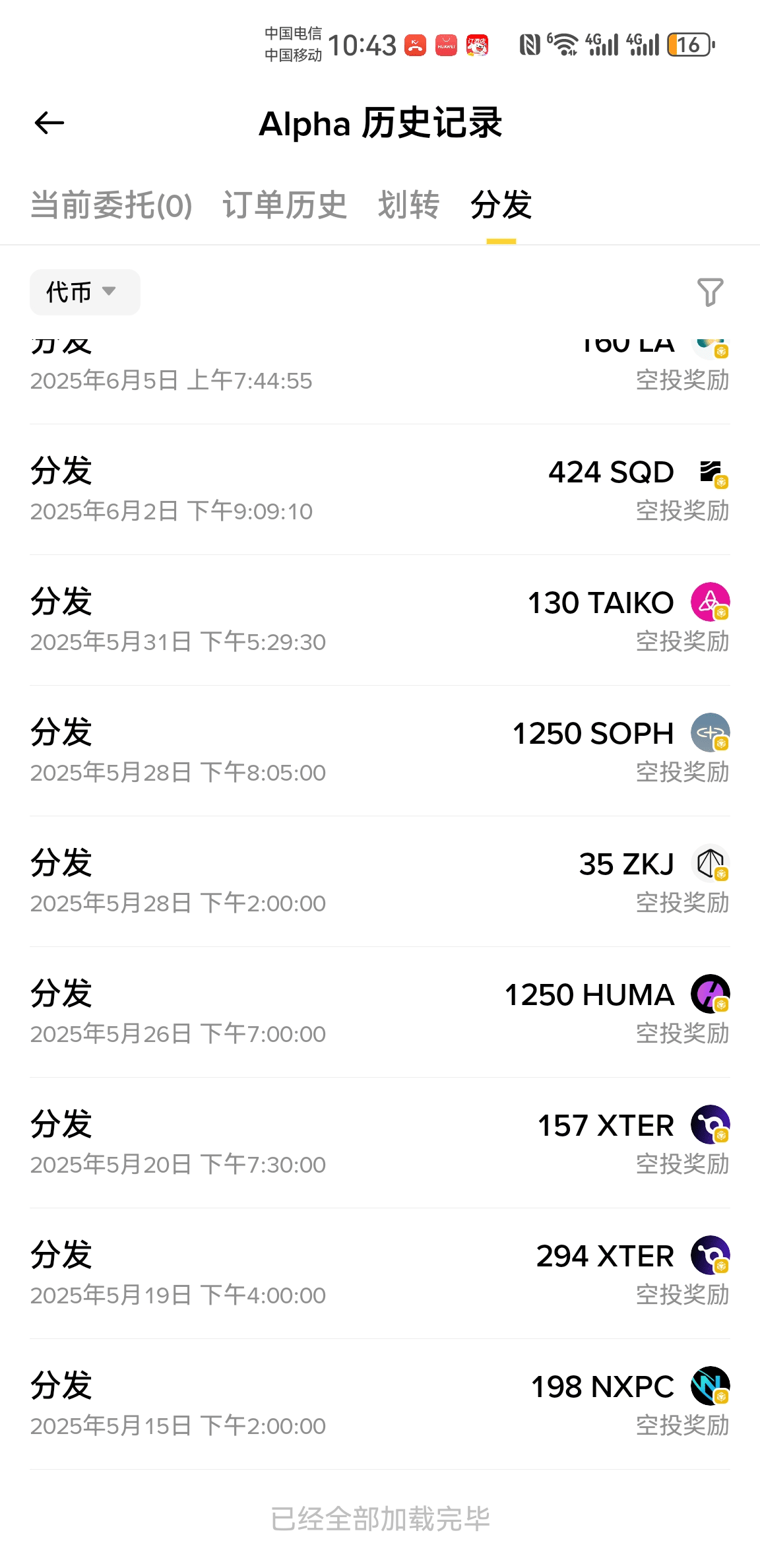The width and height of the screenshot is (760, 1568).
Task: Switch to the 当前委托(0) tab
Action: pyautogui.click(x=111, y=205)
